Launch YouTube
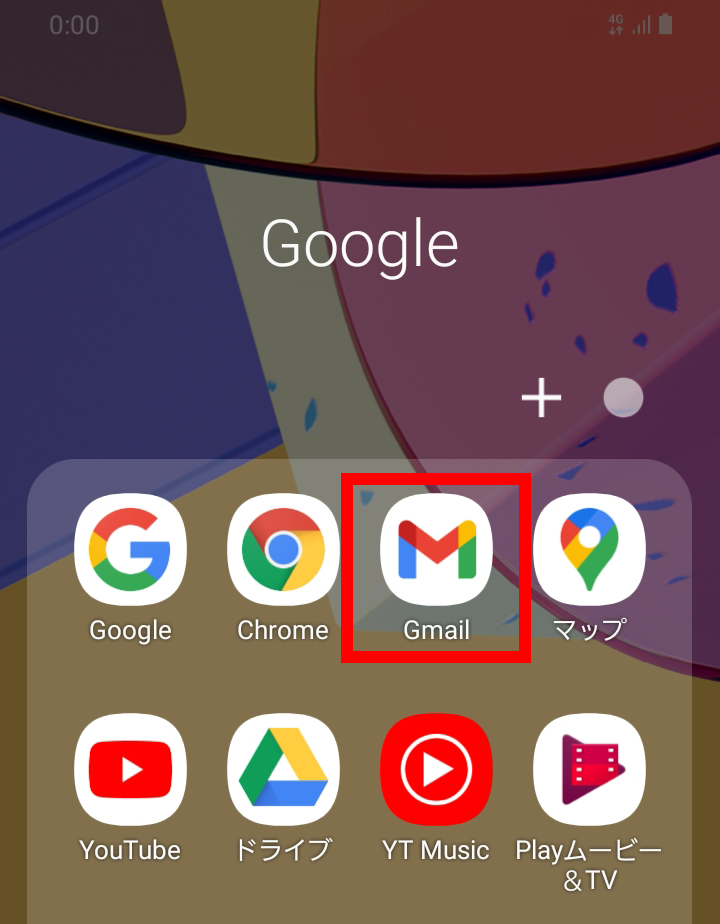 click(130, 770)
